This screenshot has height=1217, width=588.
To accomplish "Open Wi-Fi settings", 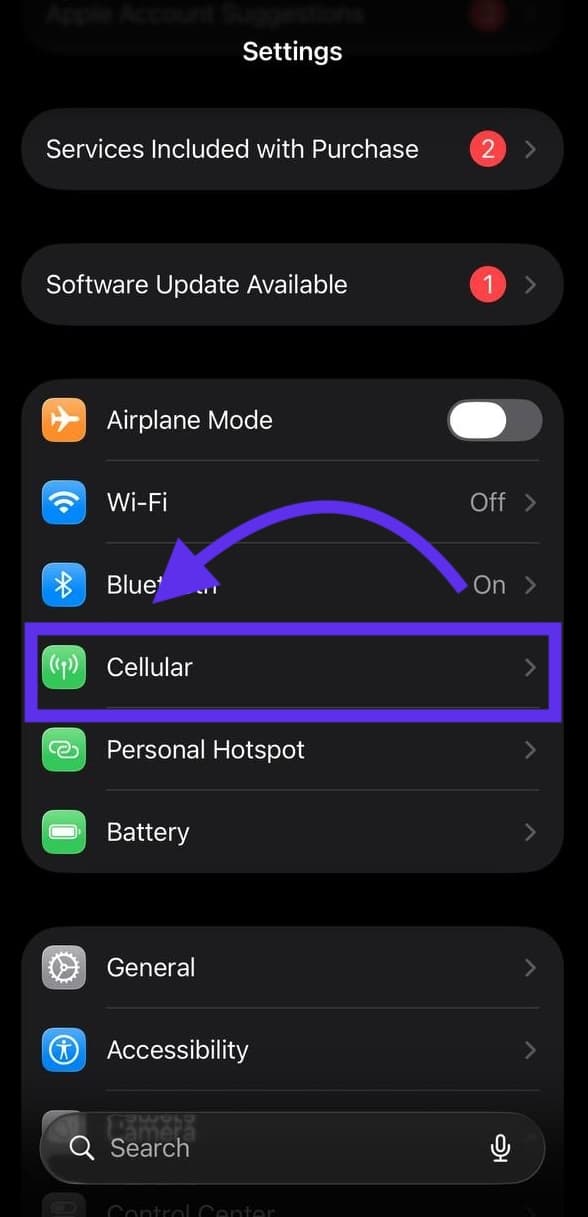I will point(292,502).
